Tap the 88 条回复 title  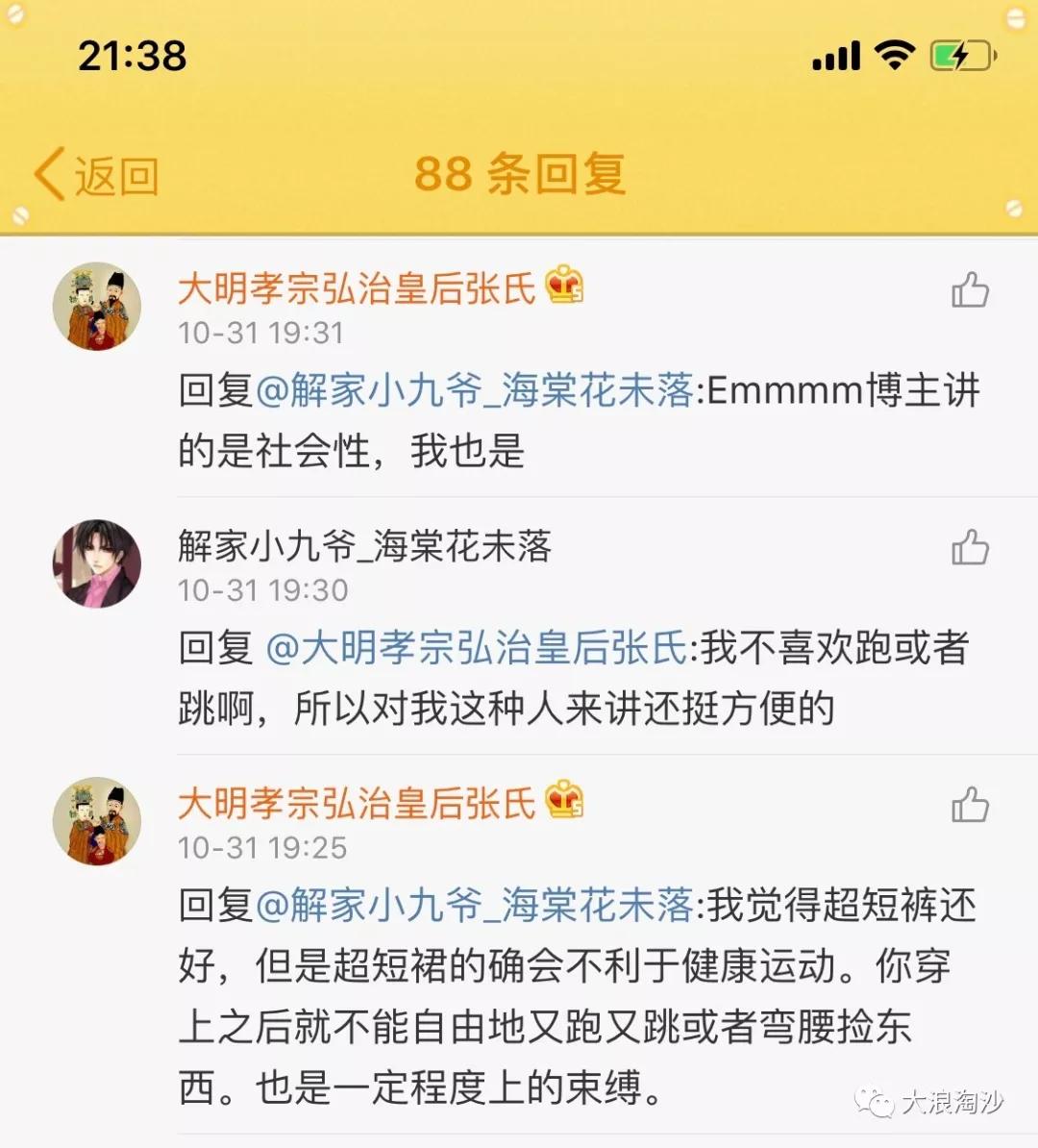point(519,175)
